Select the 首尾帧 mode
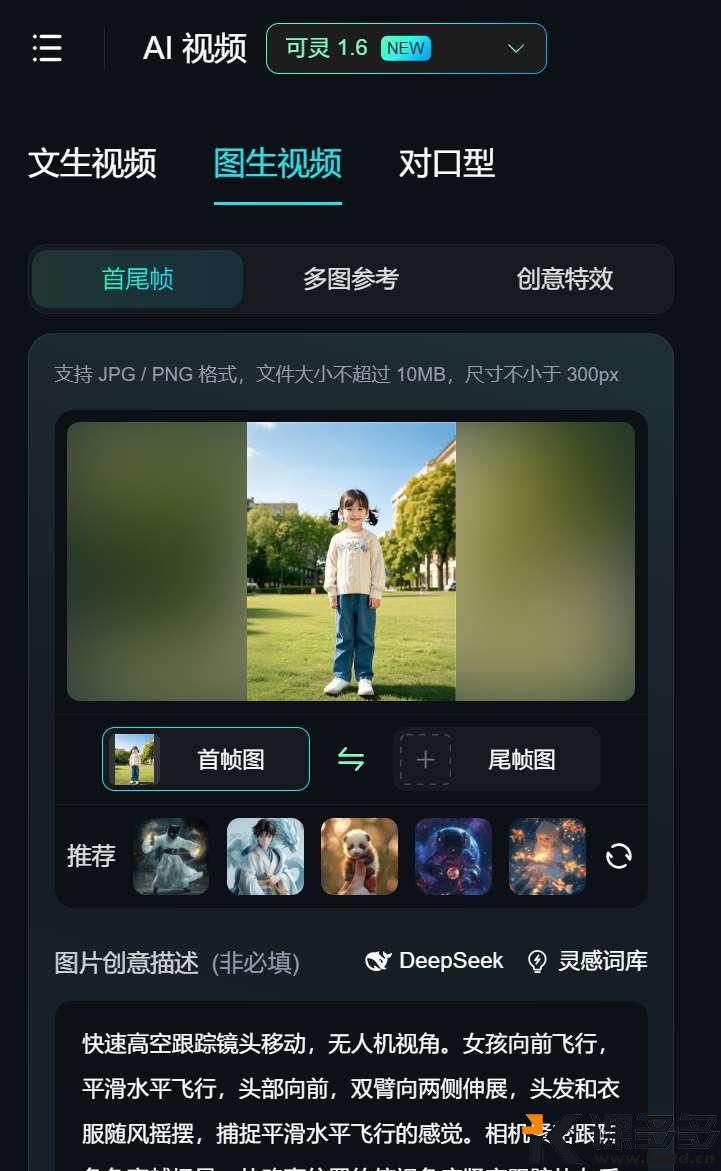Image resolution: width=721 pixels, height=1171 pixels. point(138,279)
